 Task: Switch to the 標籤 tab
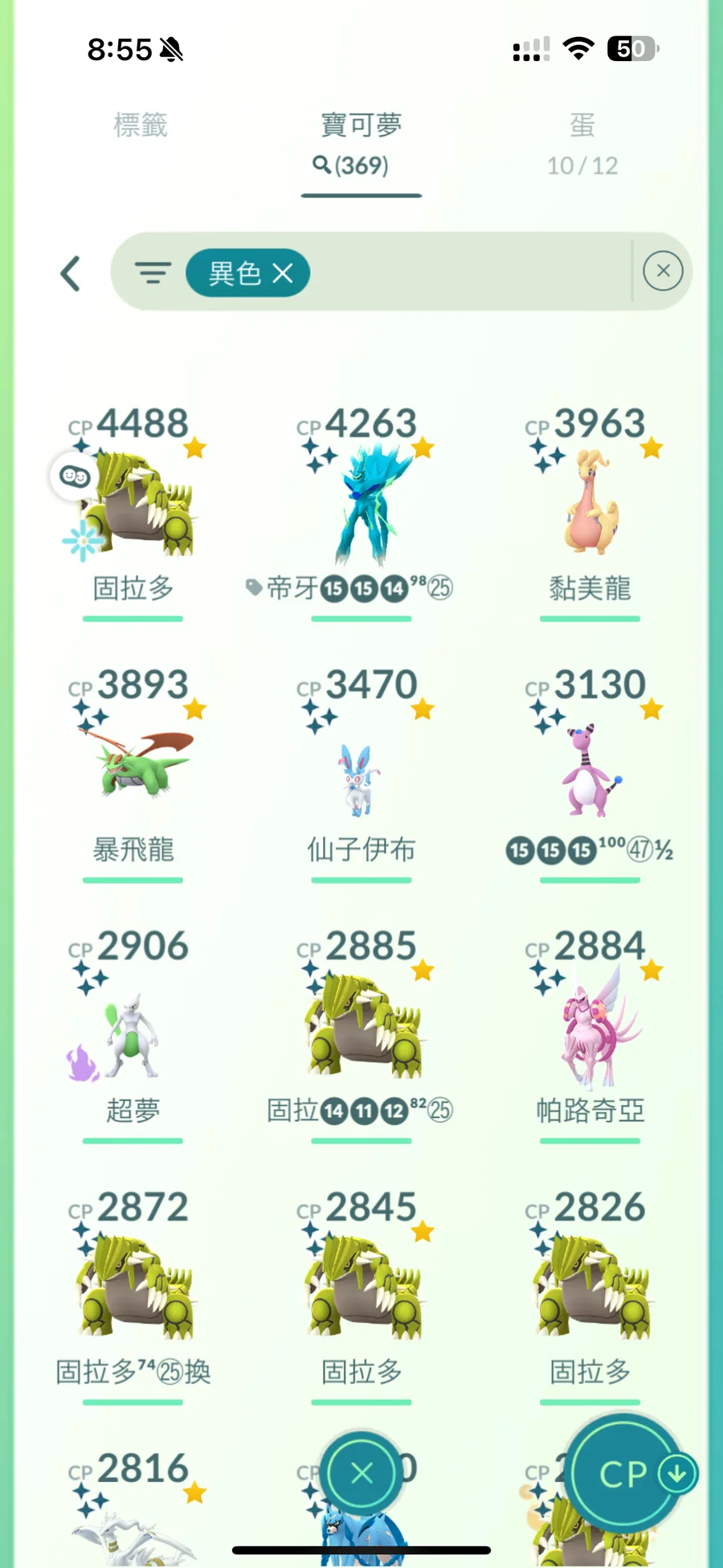pos(141,125)
